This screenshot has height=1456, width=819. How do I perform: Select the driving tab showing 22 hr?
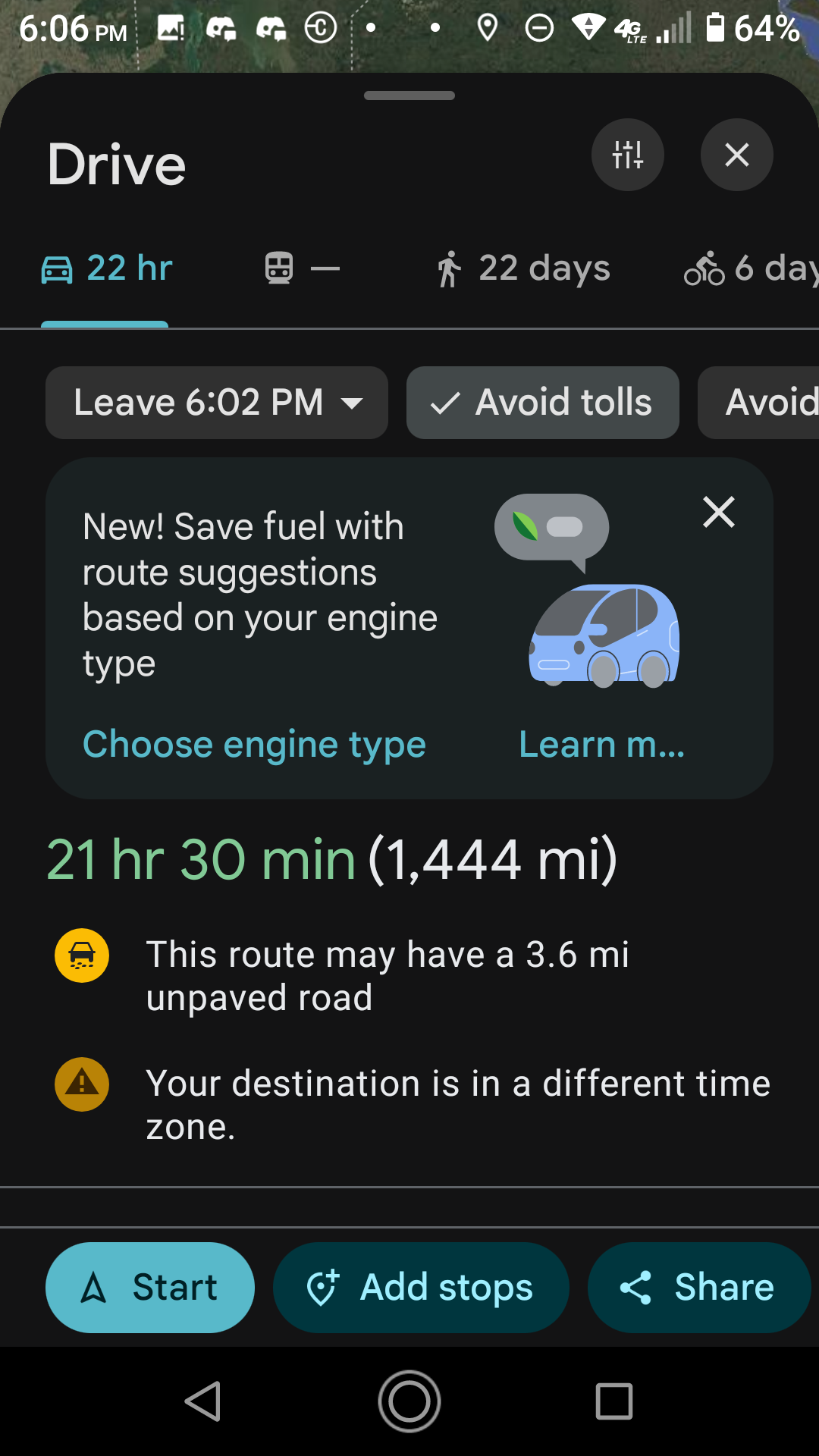(x=107, y=268)
